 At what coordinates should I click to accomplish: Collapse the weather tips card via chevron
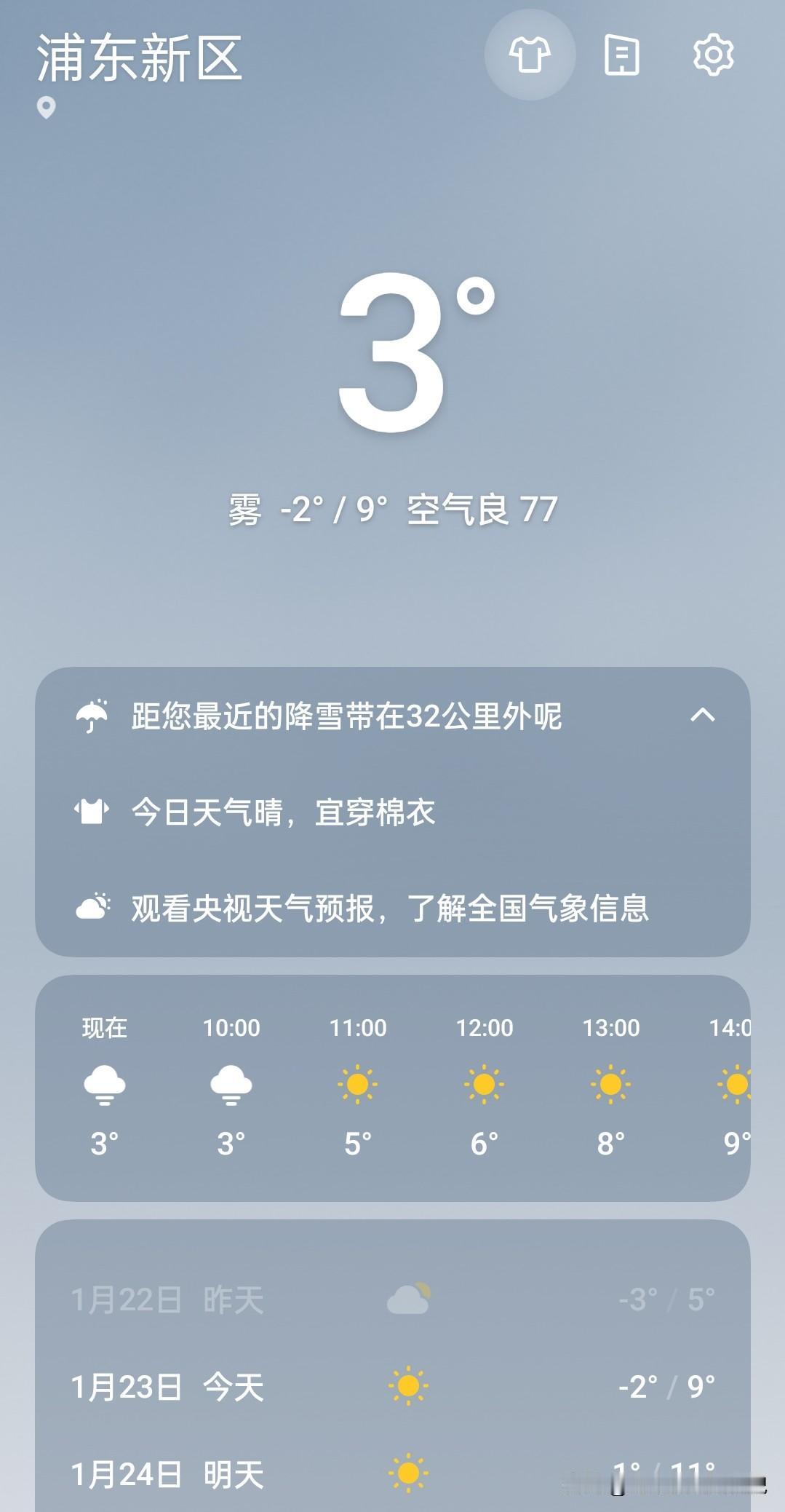click(x=701, y=717)
